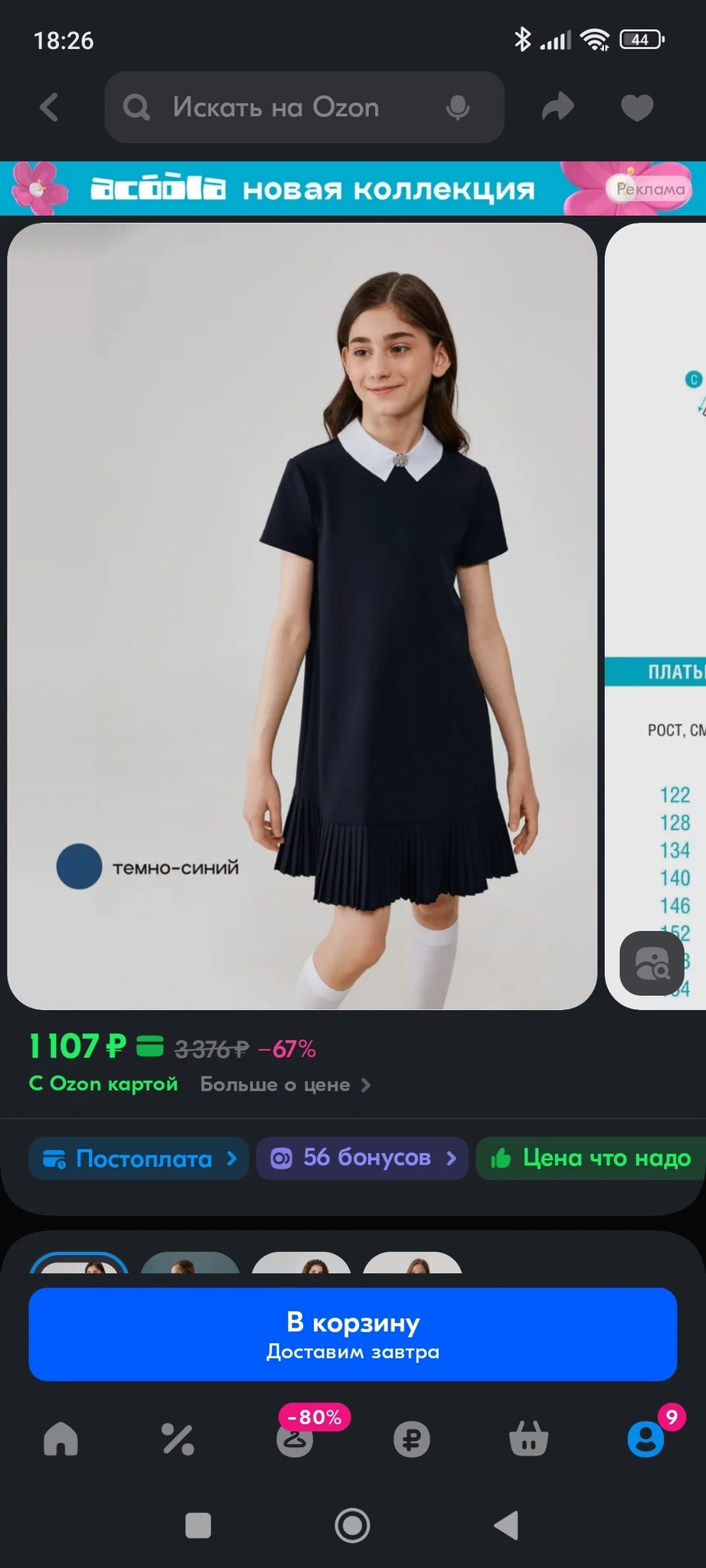
Task: Open 'Больше о цене' price details
Action: pyautogui.click(x=285, y=1084)
